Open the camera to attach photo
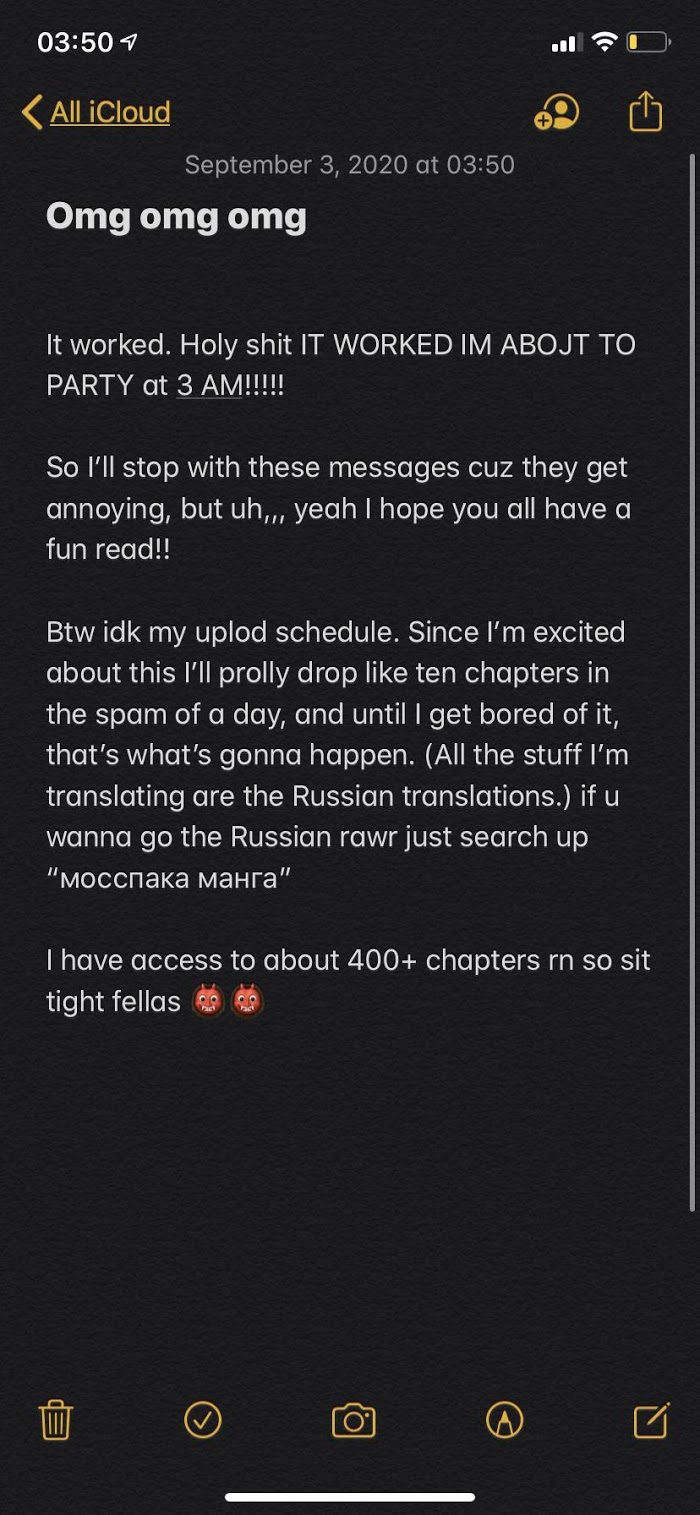The image size is (700, 1515). click(353, 1420)
